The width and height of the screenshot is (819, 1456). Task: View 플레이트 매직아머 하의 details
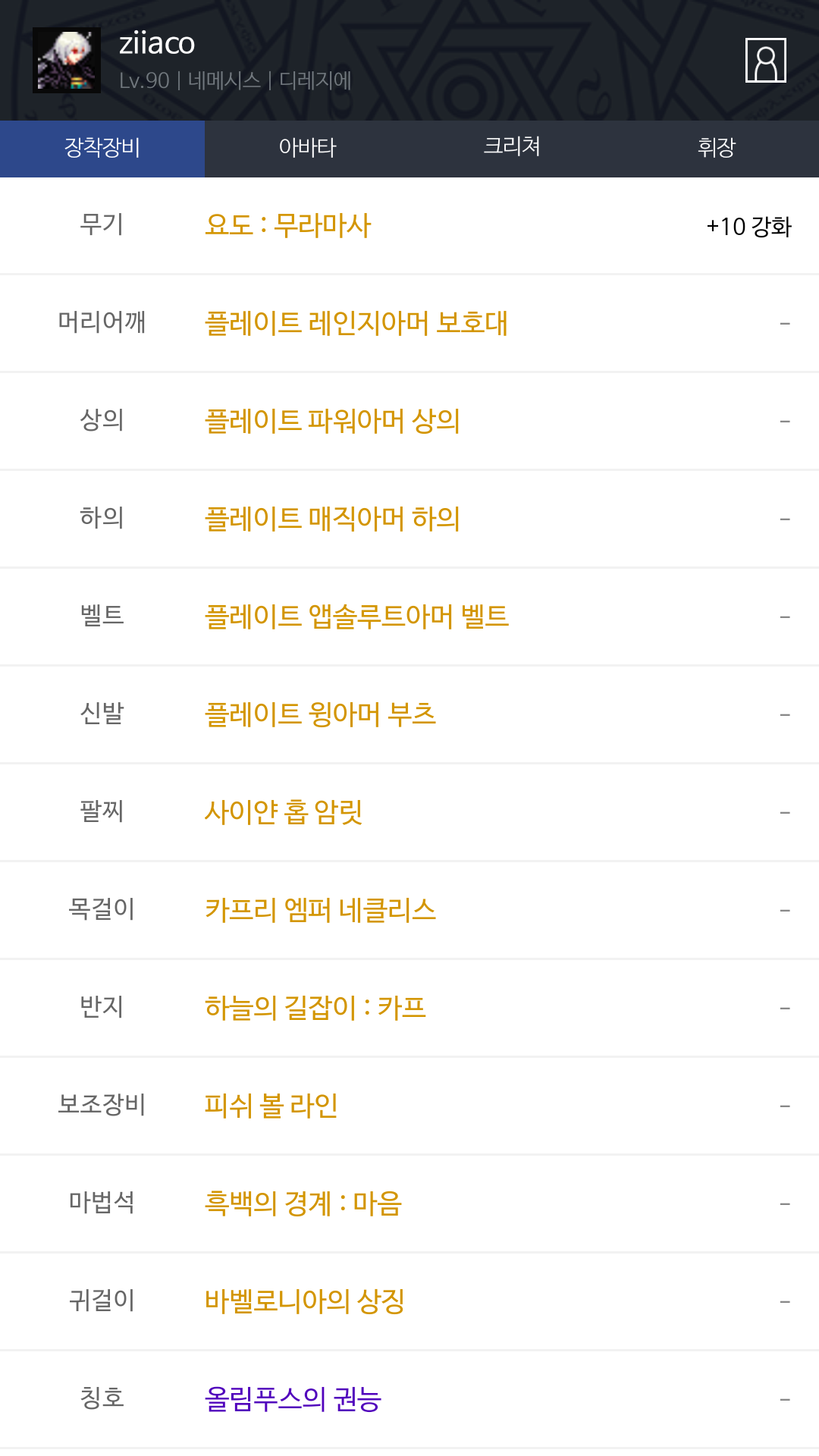pyautogui.click(x=332, y=519)
